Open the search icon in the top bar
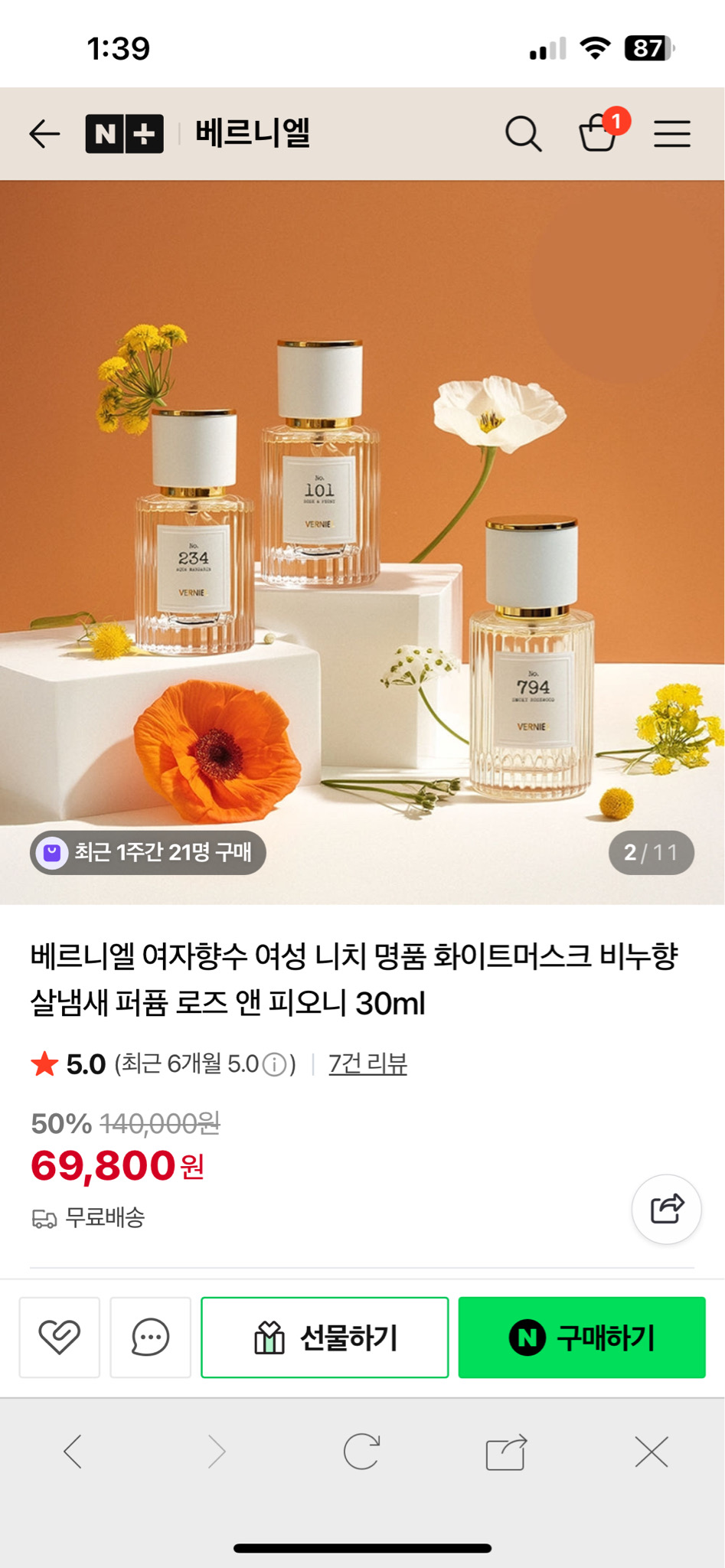The height and width of the screenshot is (1568, 725). [524, 133]
